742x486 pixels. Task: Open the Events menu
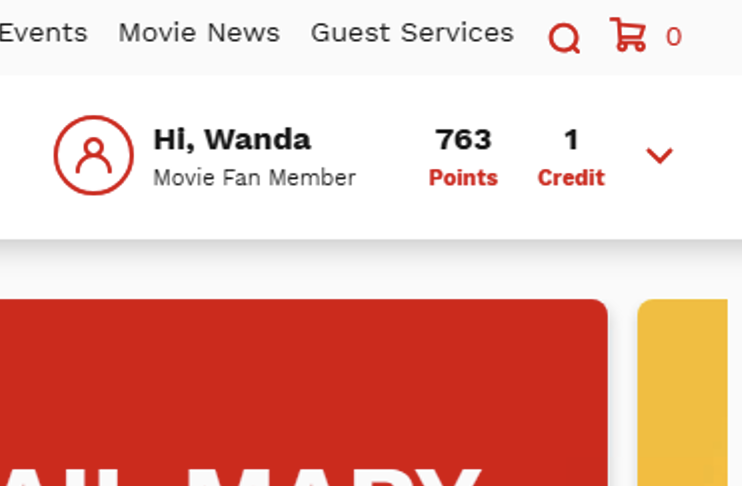click(43, 33)
